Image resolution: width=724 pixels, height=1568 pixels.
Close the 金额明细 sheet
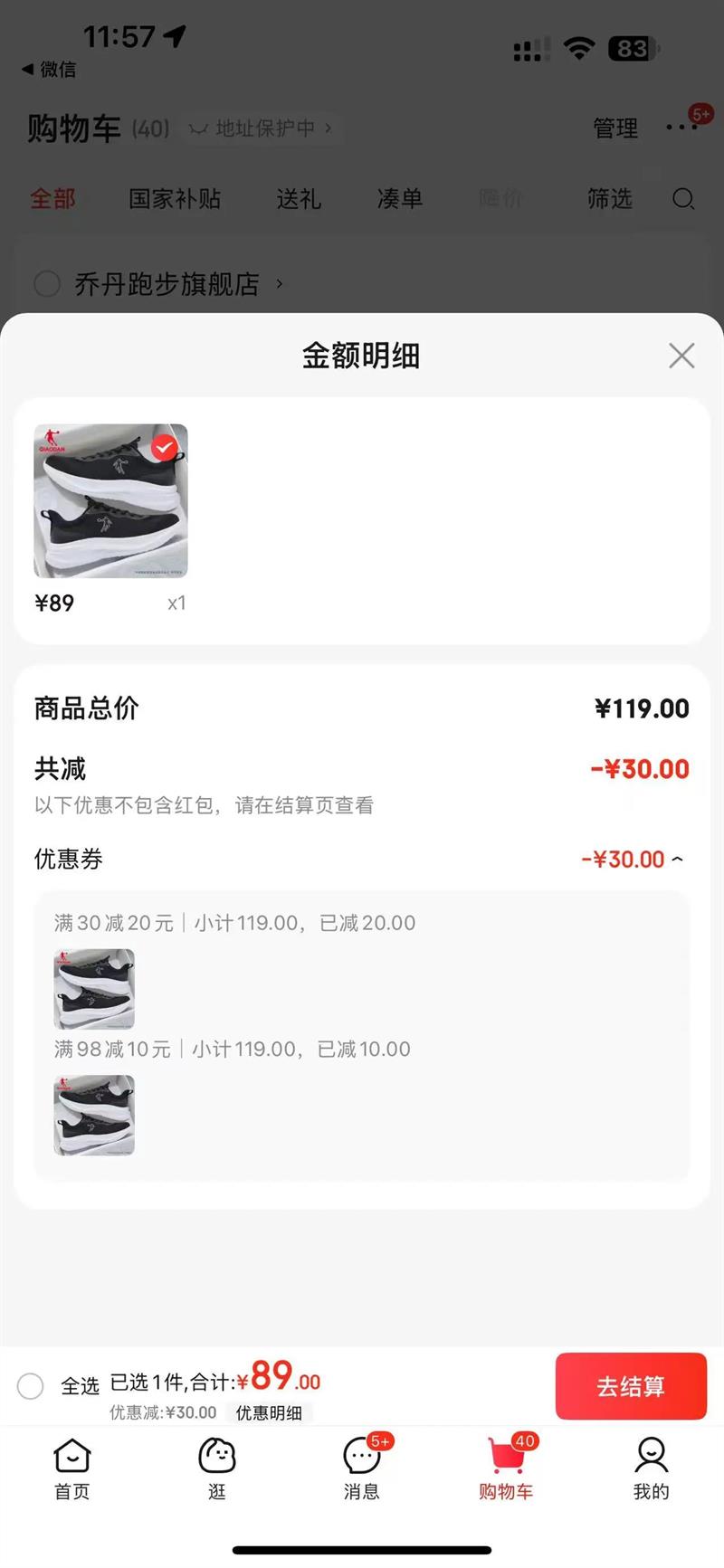click(x=681, y=356)
